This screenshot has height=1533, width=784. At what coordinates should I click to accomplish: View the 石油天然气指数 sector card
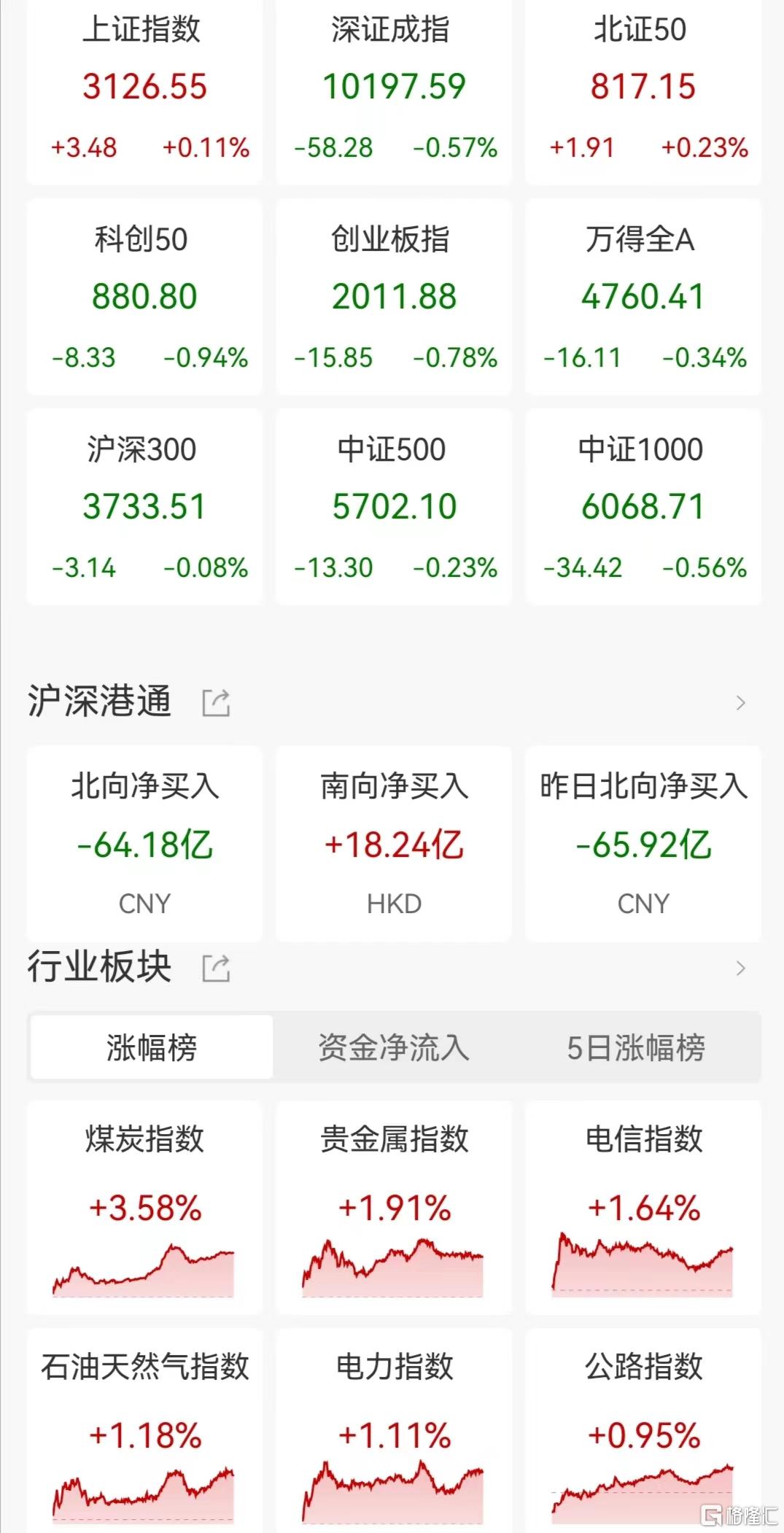tap(144, 1431)
